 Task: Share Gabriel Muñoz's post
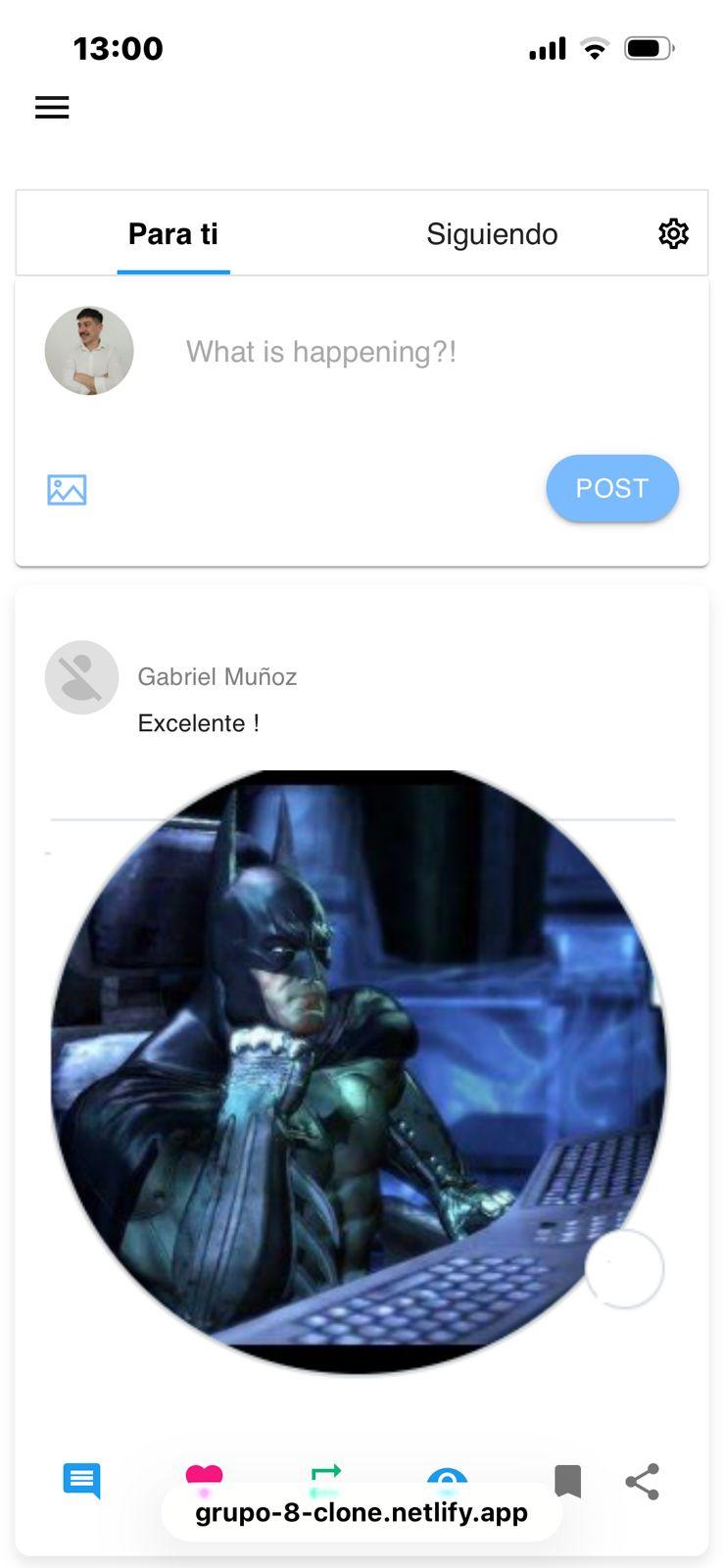coord(643,1481)
